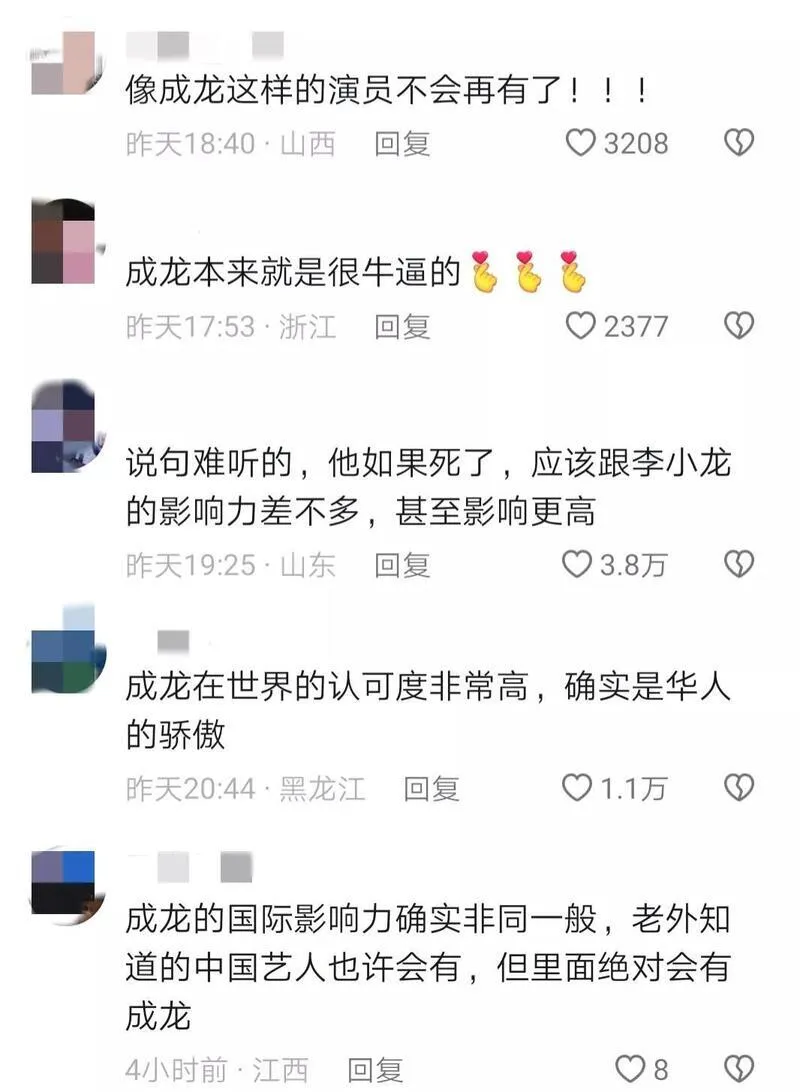The image size is (800, 1092).
Task: Like the 黑龙江 comment with 1.1万 likes
Action: 577,788
